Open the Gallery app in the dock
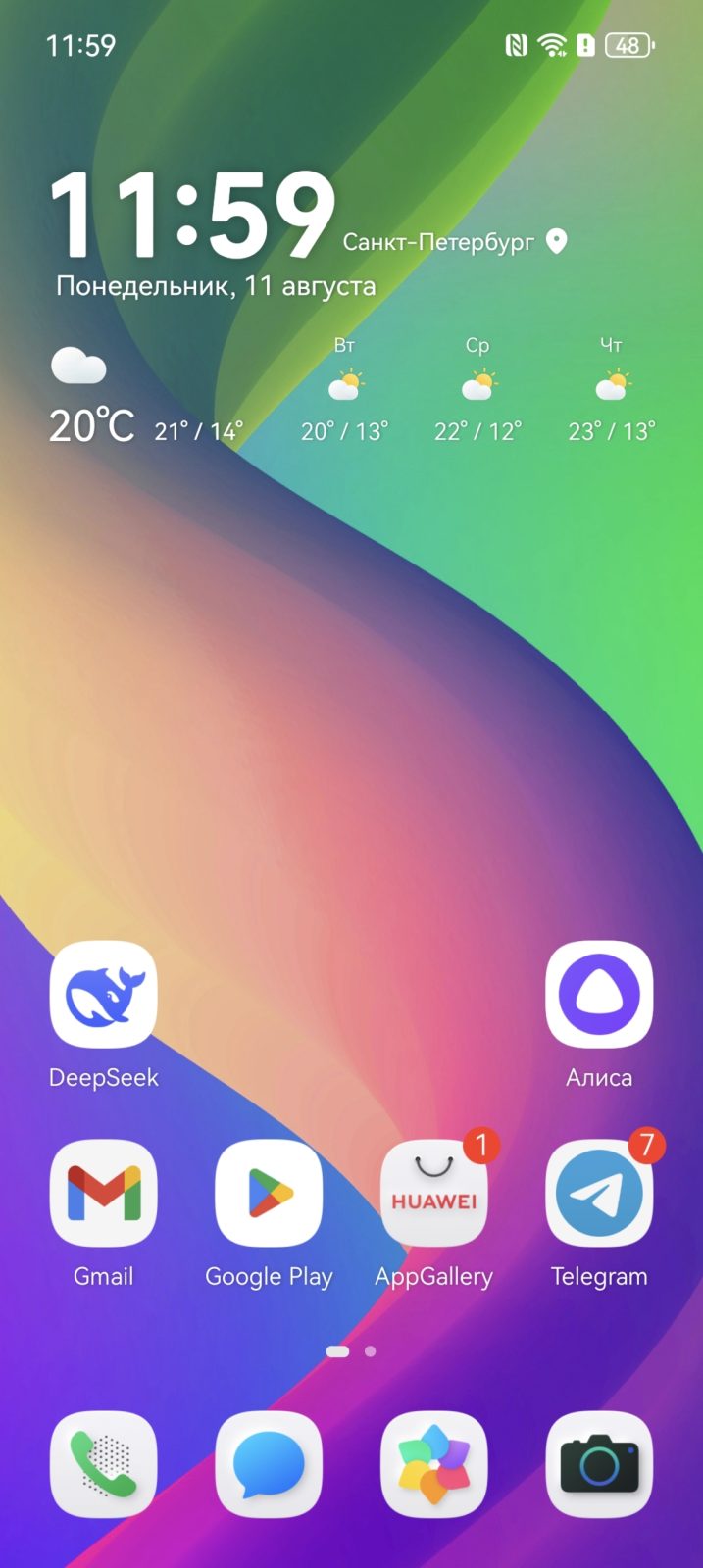 433,1465
